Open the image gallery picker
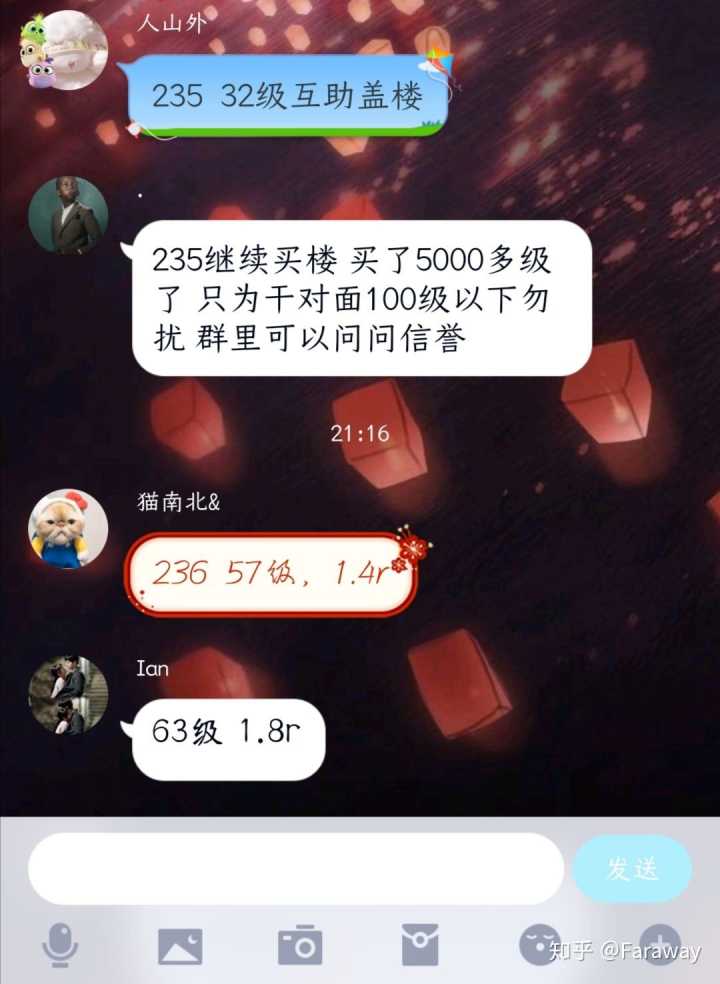 pos(180,945)
